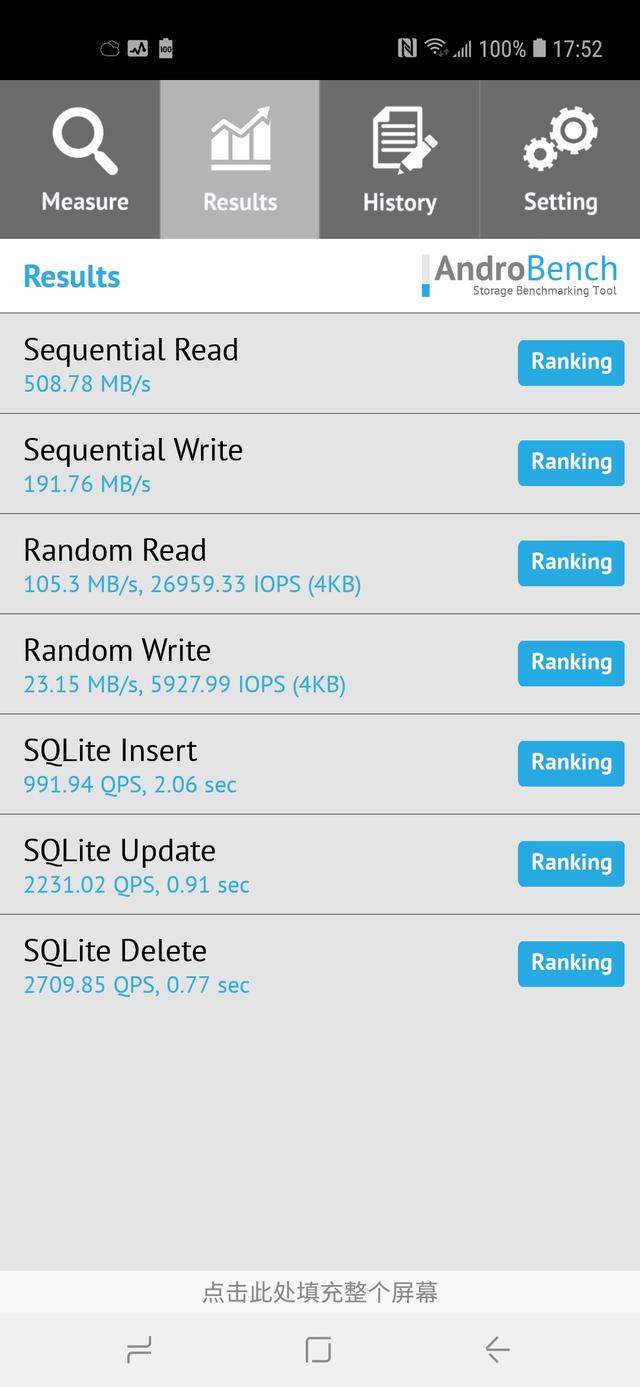Check Ranking for Random Write
Screen dimensions: 640x1387
pos(571,662)
